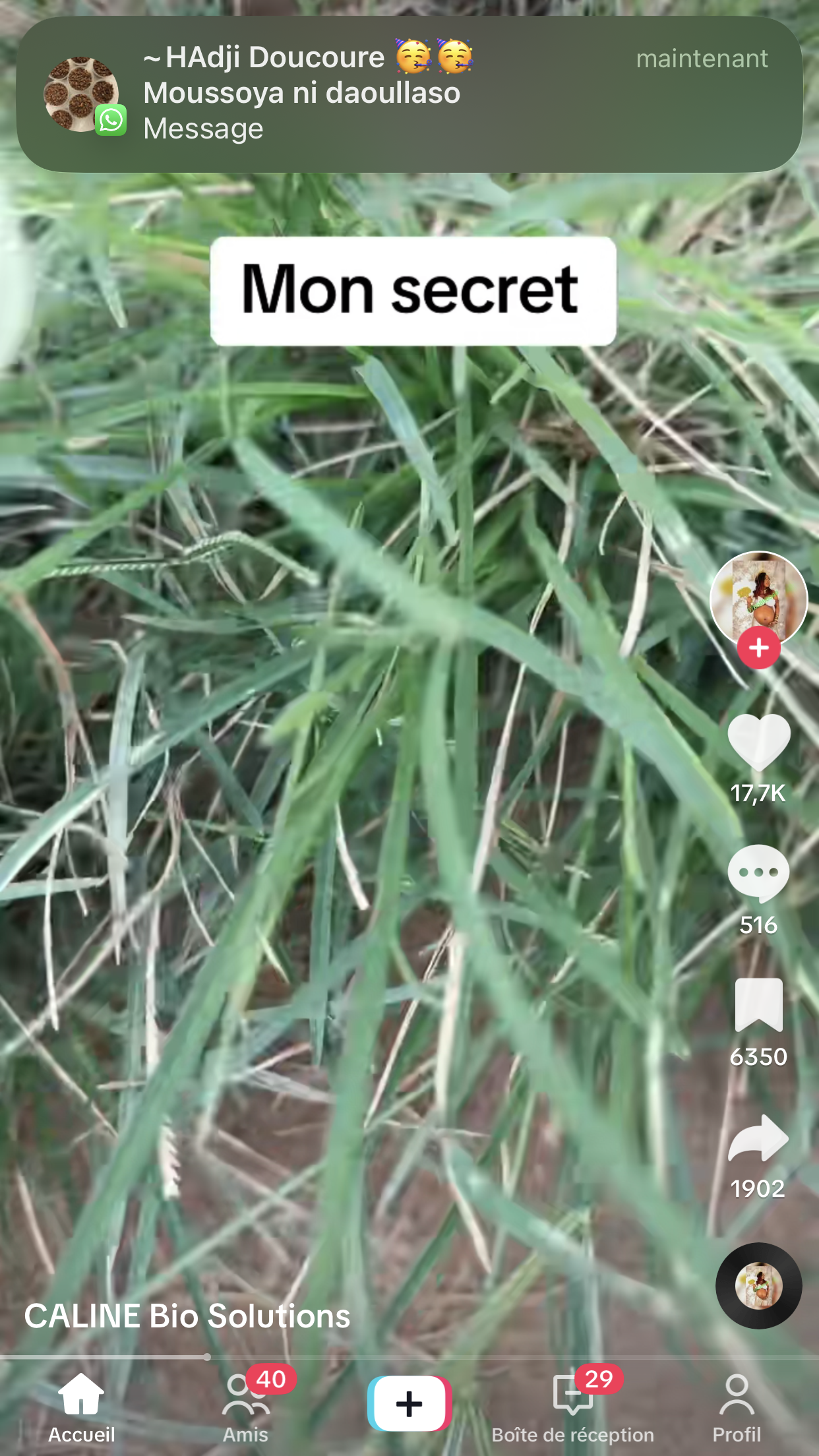
Task: Follow the creator with the red plus
Action: click(758, 648)
